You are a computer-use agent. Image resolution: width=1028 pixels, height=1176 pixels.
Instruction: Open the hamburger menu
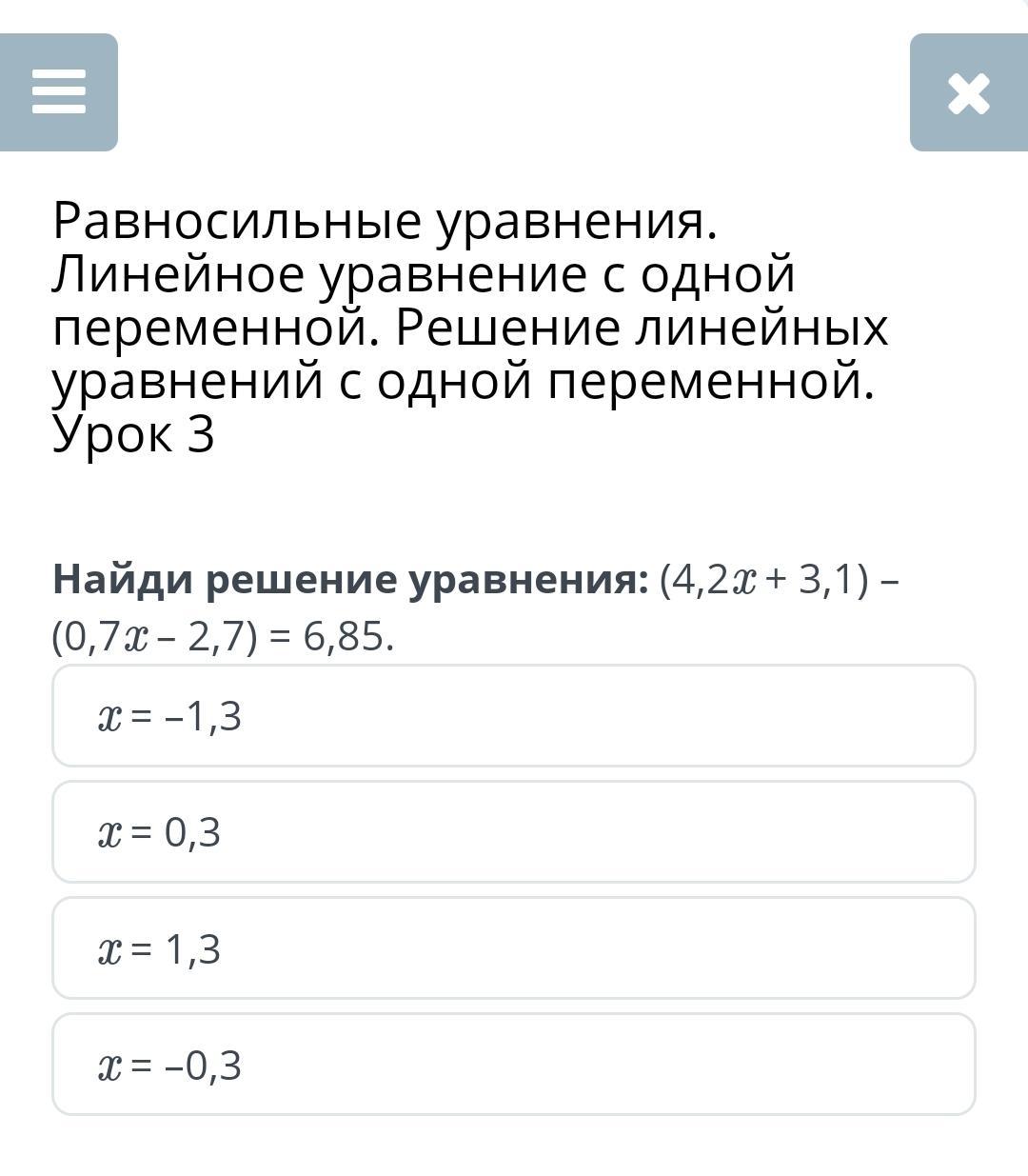(59, 92)
